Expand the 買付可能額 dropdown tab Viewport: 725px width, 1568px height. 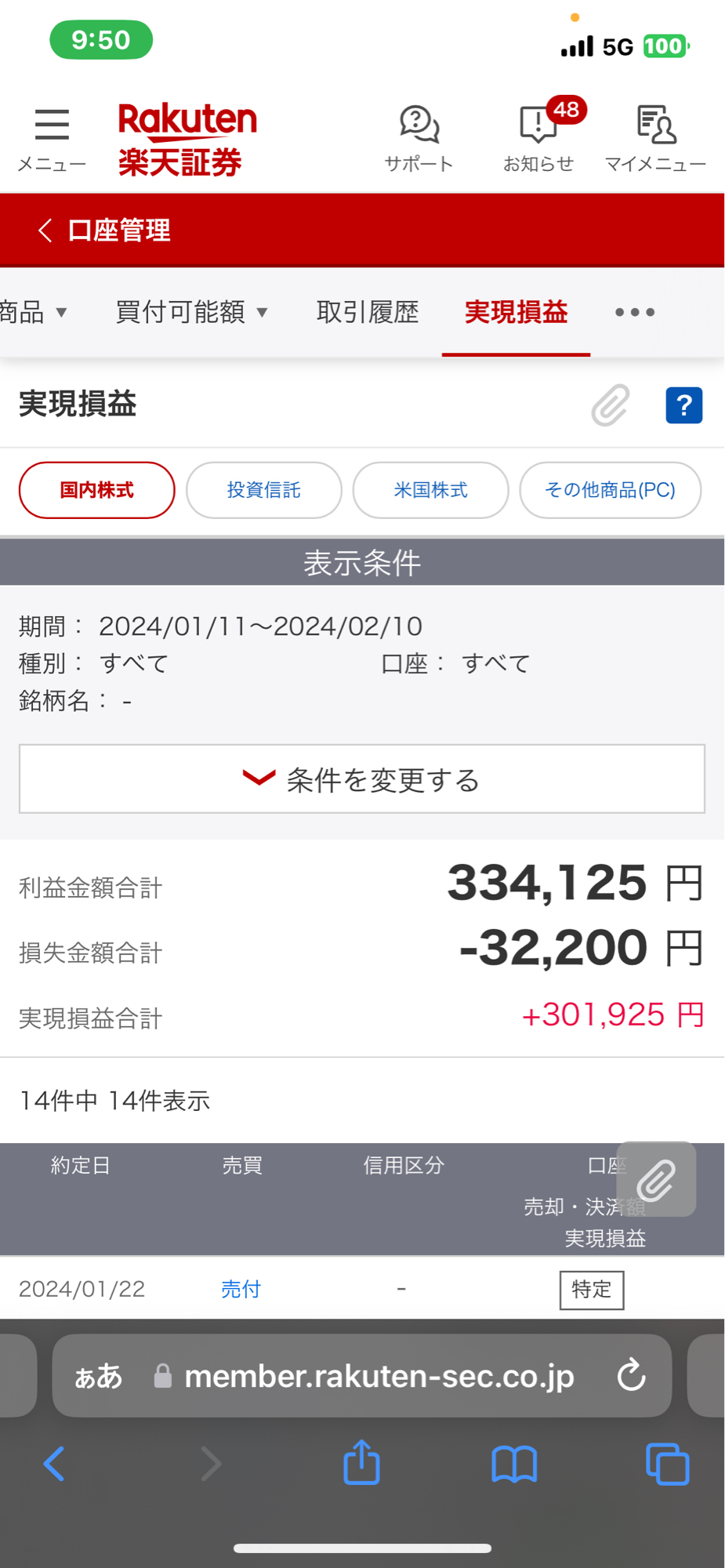pos(192,312)
